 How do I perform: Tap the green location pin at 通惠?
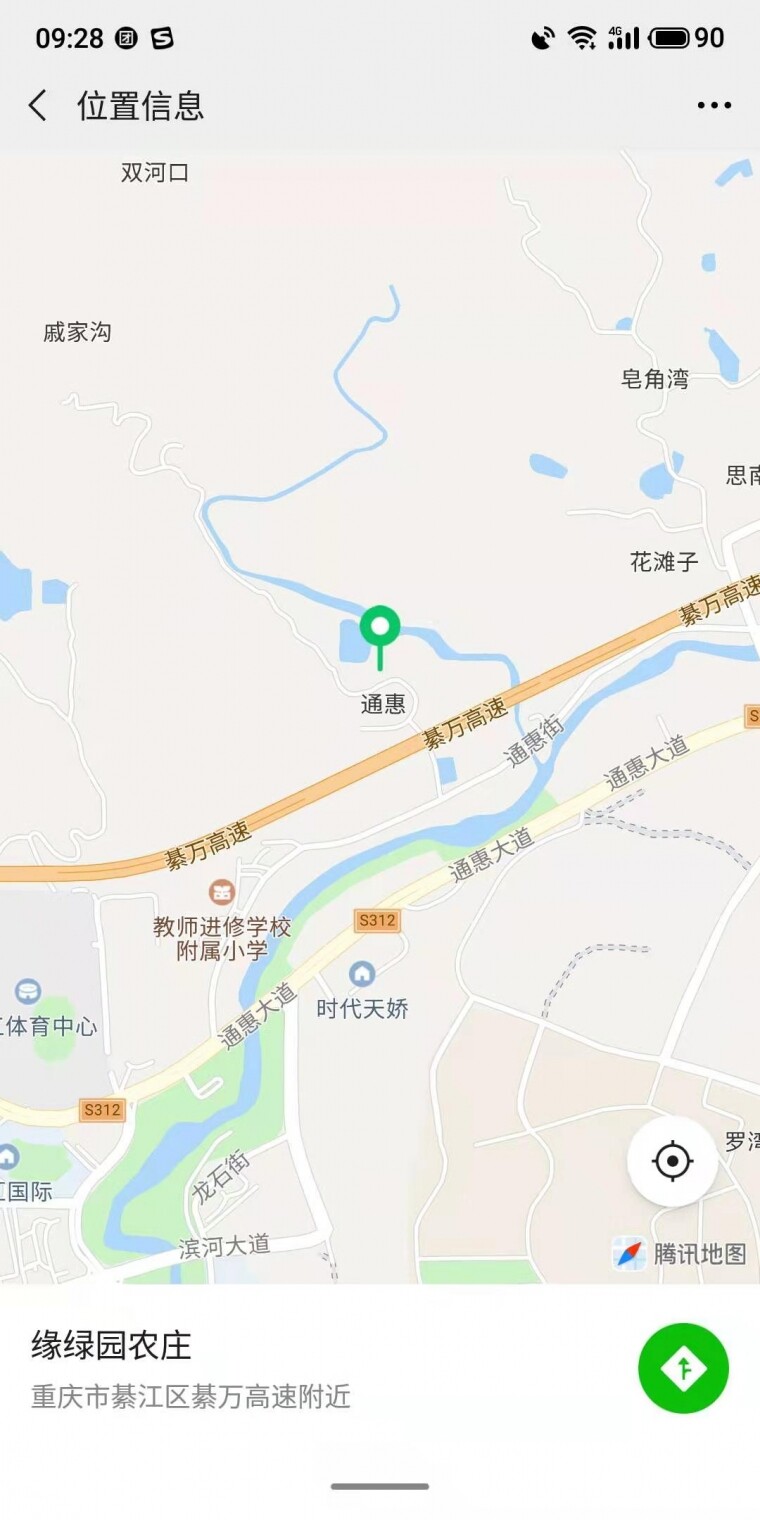pyautogui.click(x=380, y=629)
